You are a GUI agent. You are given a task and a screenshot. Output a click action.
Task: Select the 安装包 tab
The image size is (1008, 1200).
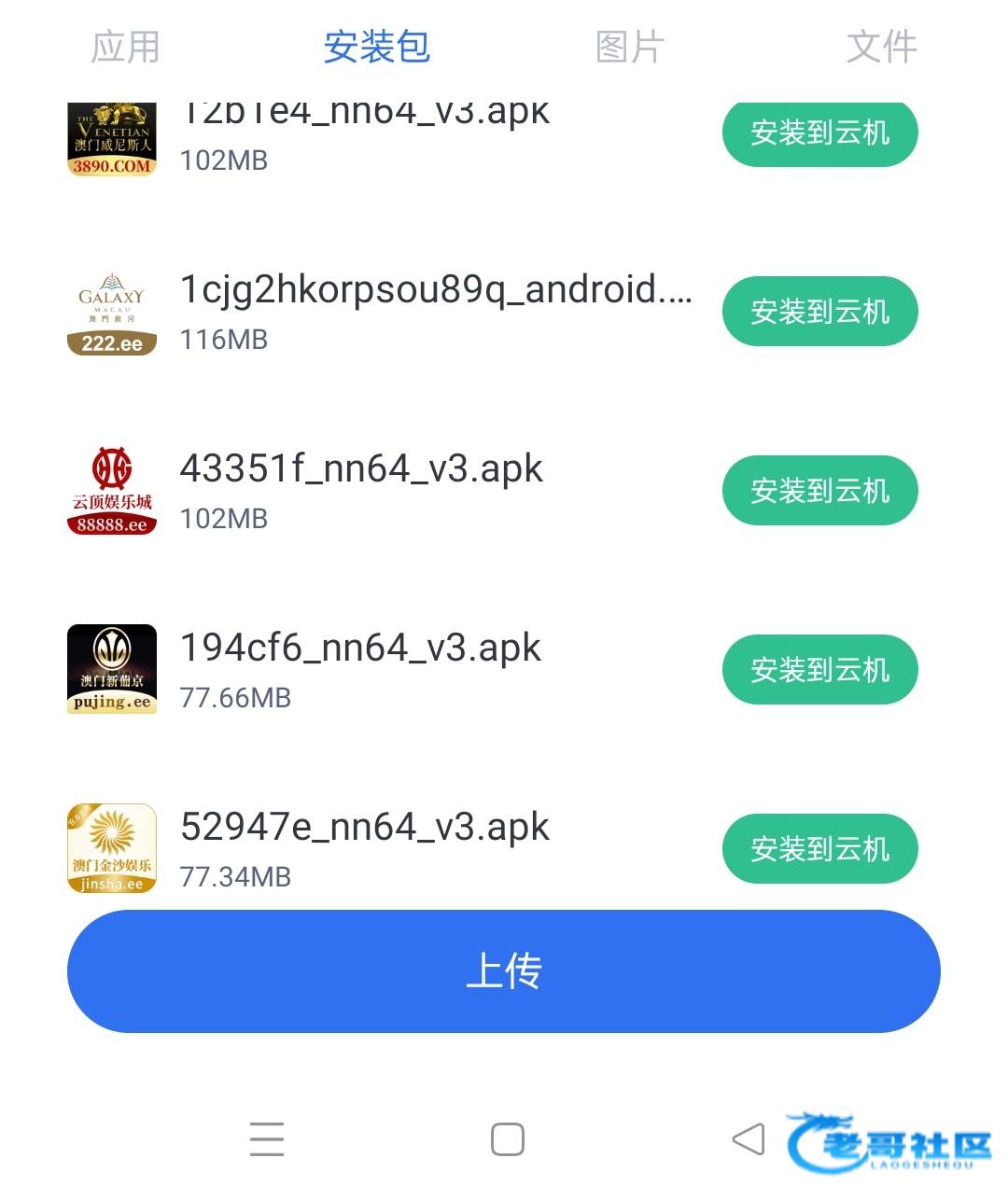point(376,47)
